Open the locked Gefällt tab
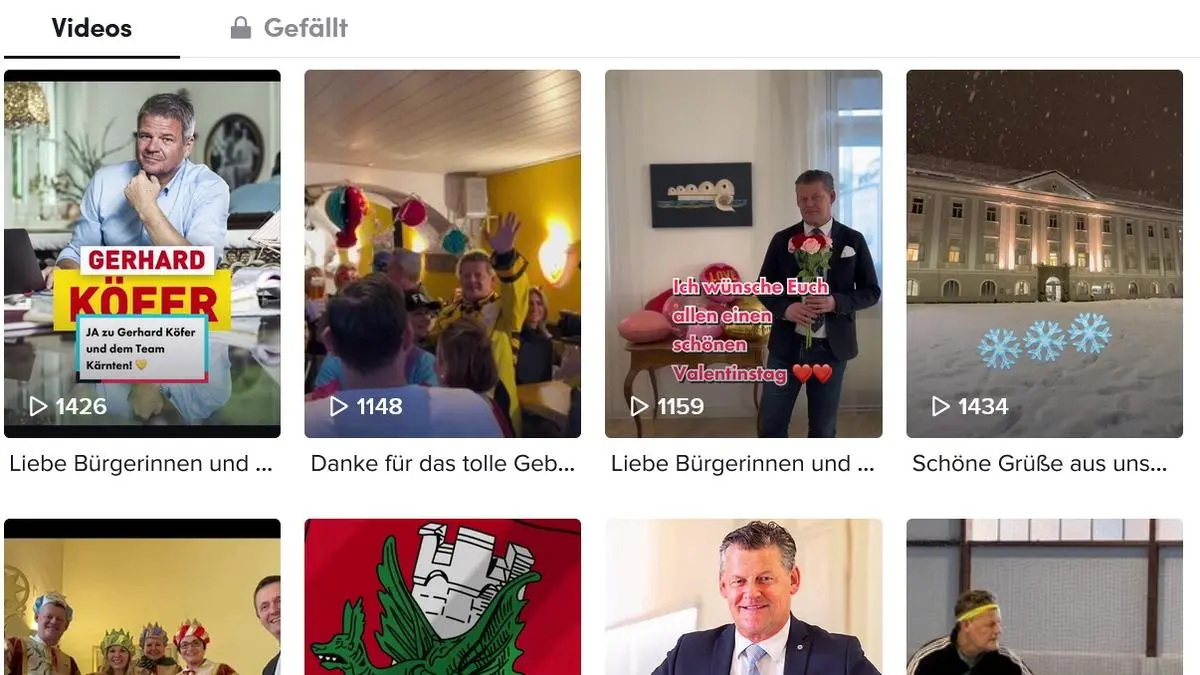1200x675 pixels. [x=290, y=28]
